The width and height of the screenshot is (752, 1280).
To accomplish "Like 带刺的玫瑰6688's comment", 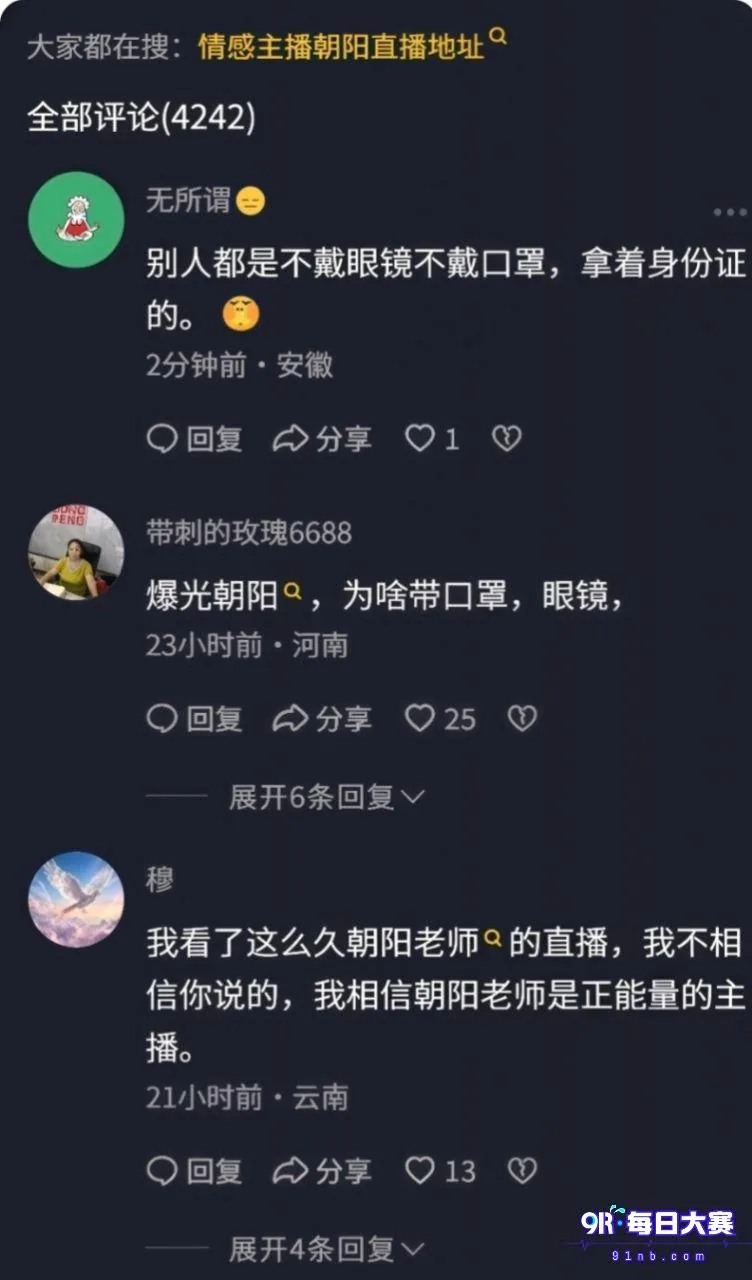I will point(440,719).
